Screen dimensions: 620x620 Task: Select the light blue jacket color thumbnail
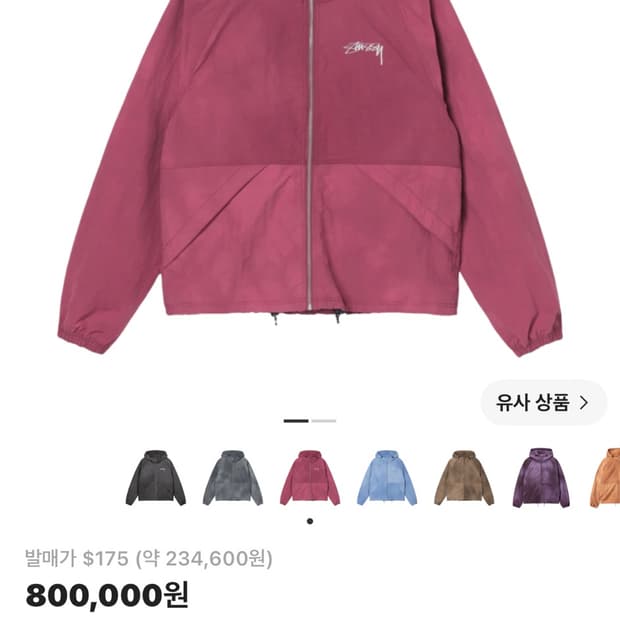(387, 478)
